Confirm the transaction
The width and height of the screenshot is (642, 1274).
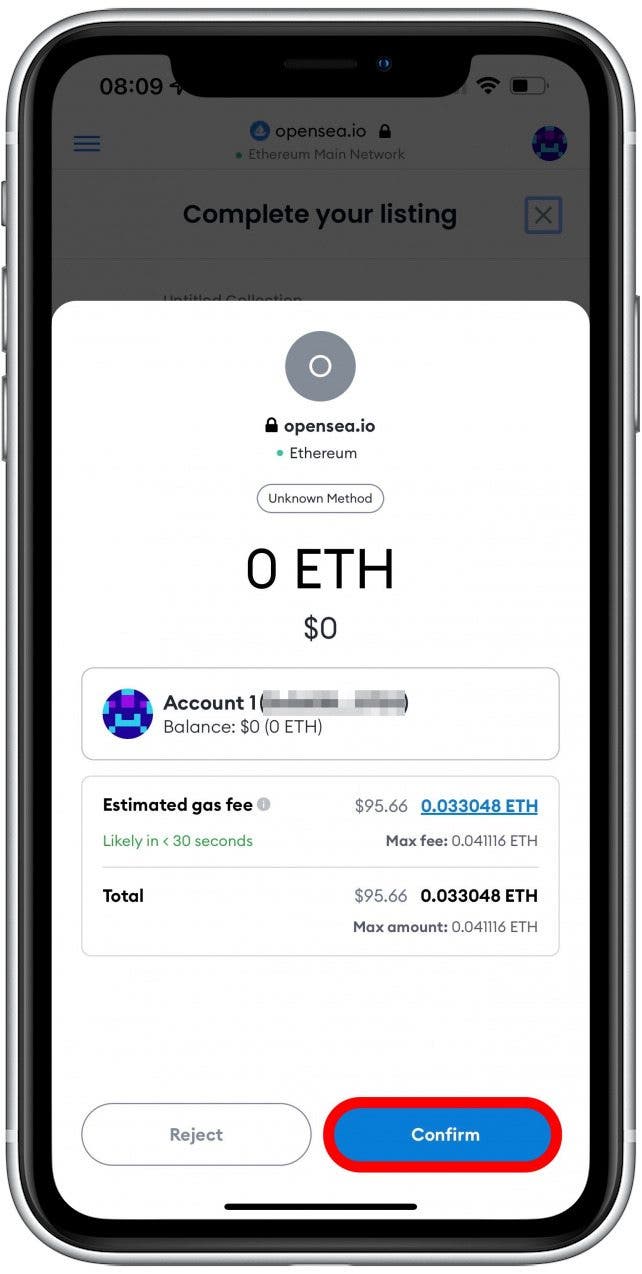tap(444, 1134)
